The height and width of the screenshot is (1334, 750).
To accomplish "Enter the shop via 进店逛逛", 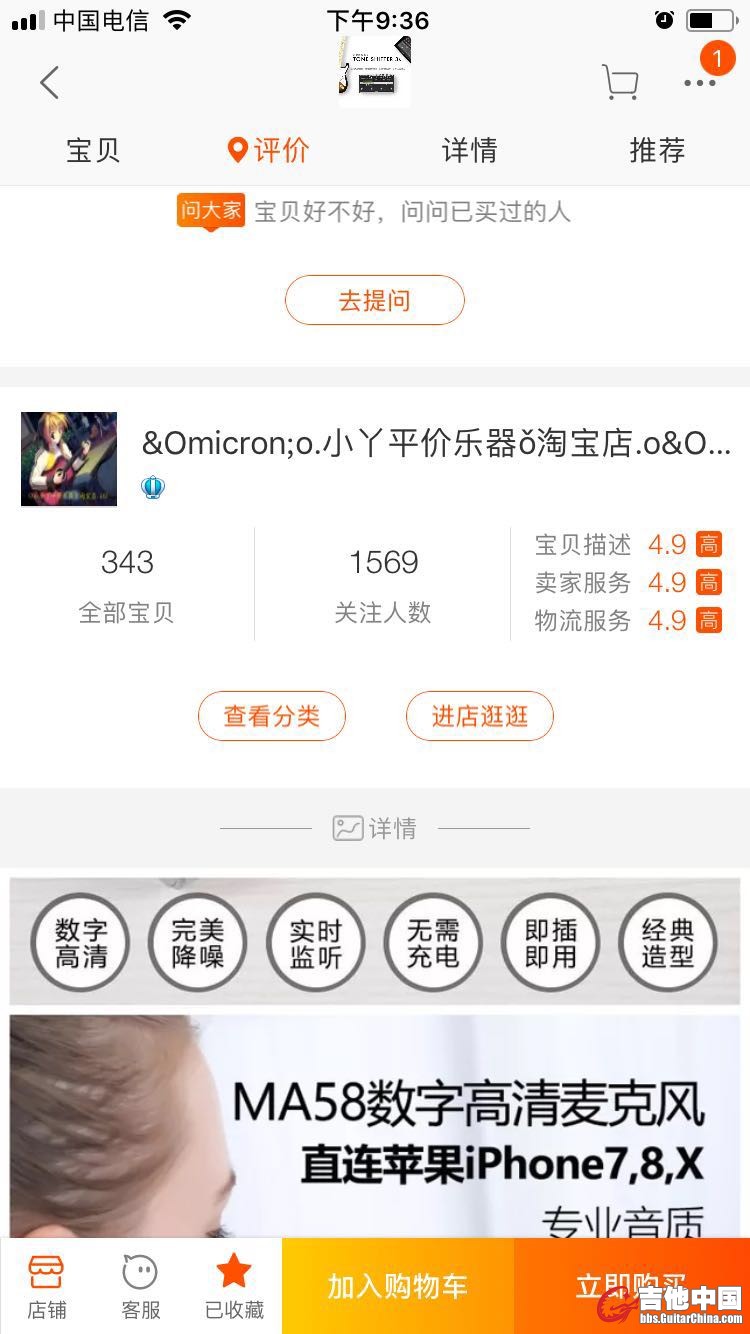I will 479,716.
